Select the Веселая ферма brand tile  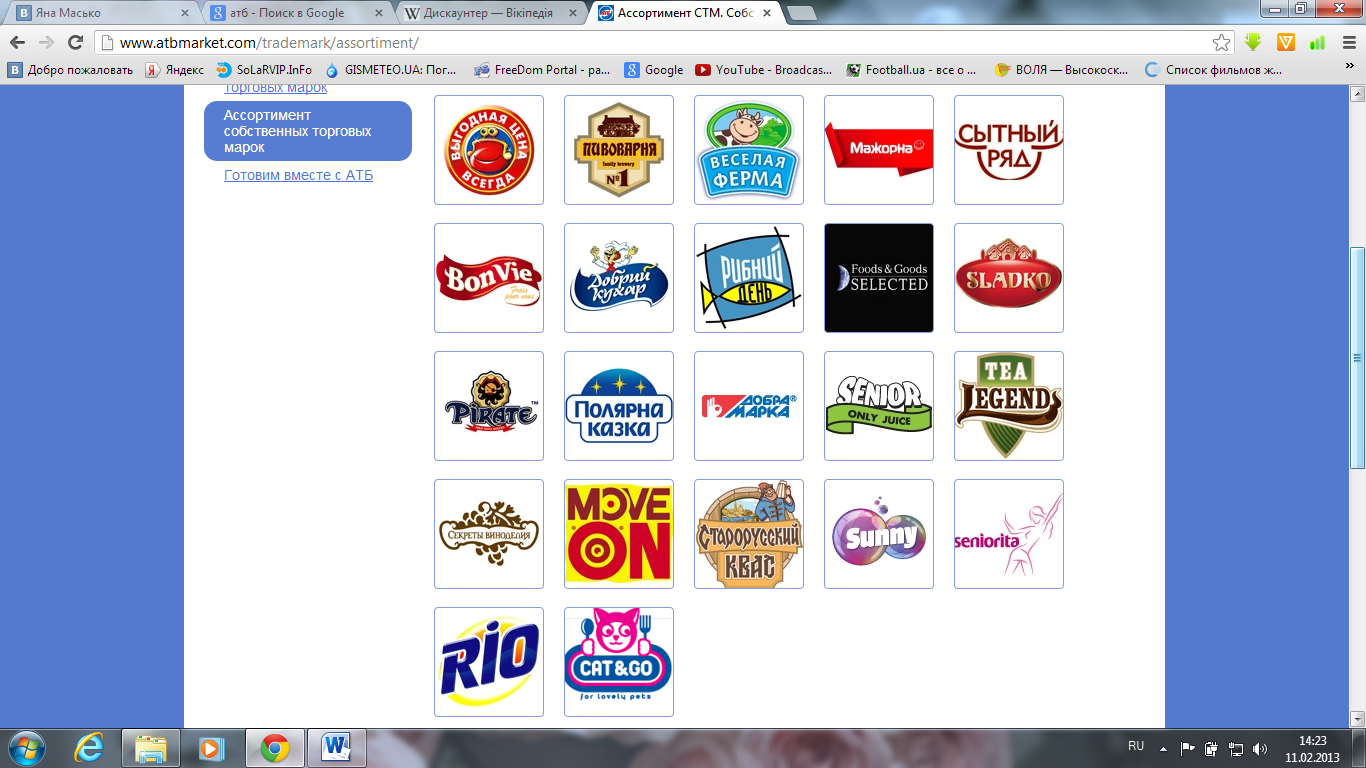coord(749,150)
